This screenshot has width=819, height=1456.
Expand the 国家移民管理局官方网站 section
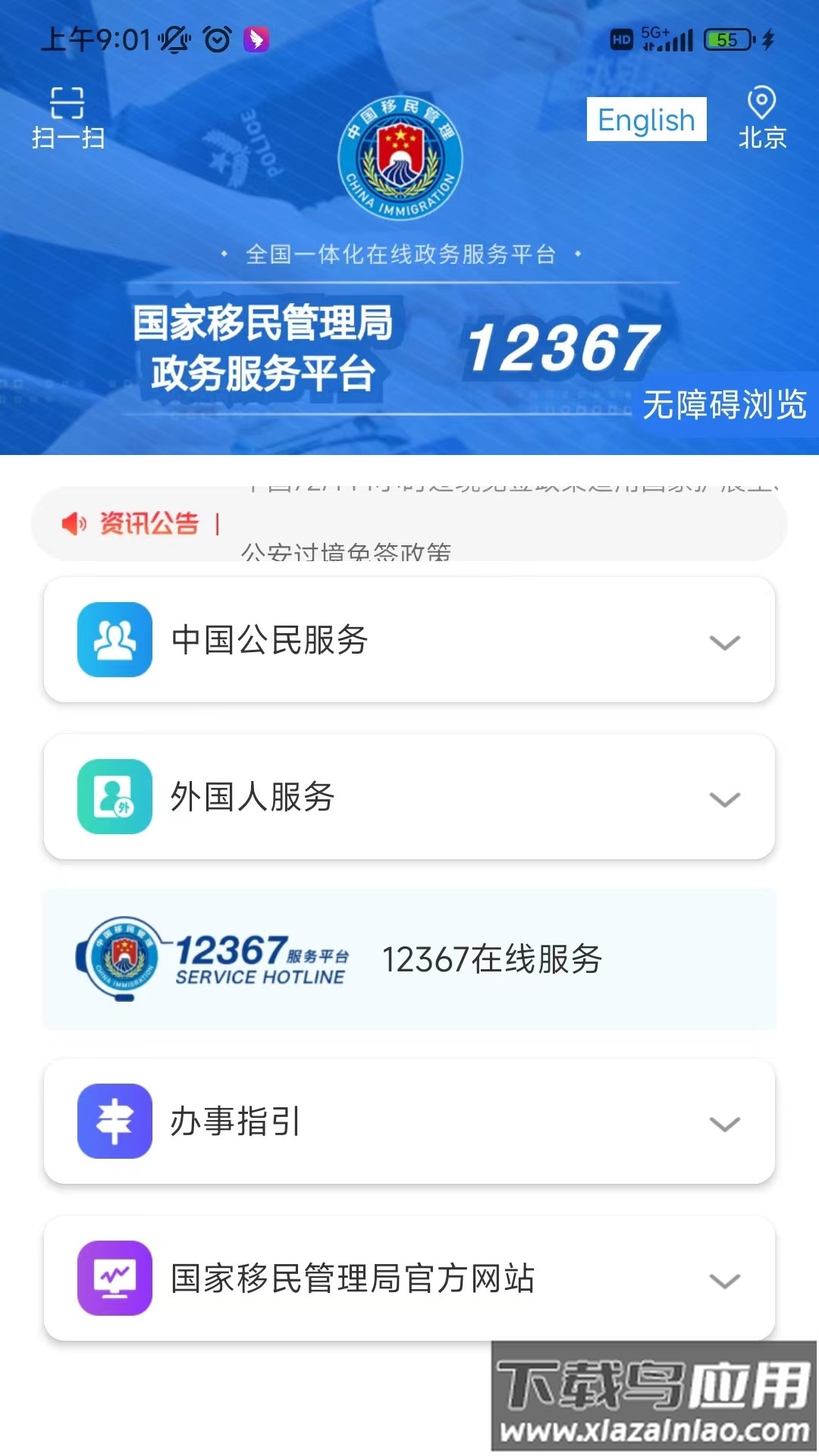point(723,1283)
